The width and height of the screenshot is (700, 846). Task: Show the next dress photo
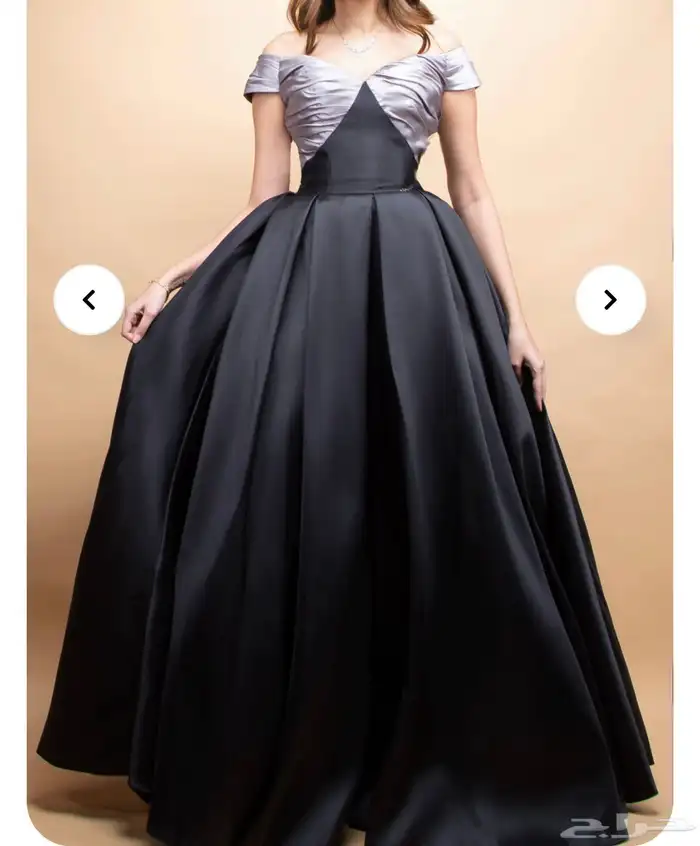click(610, 300)
